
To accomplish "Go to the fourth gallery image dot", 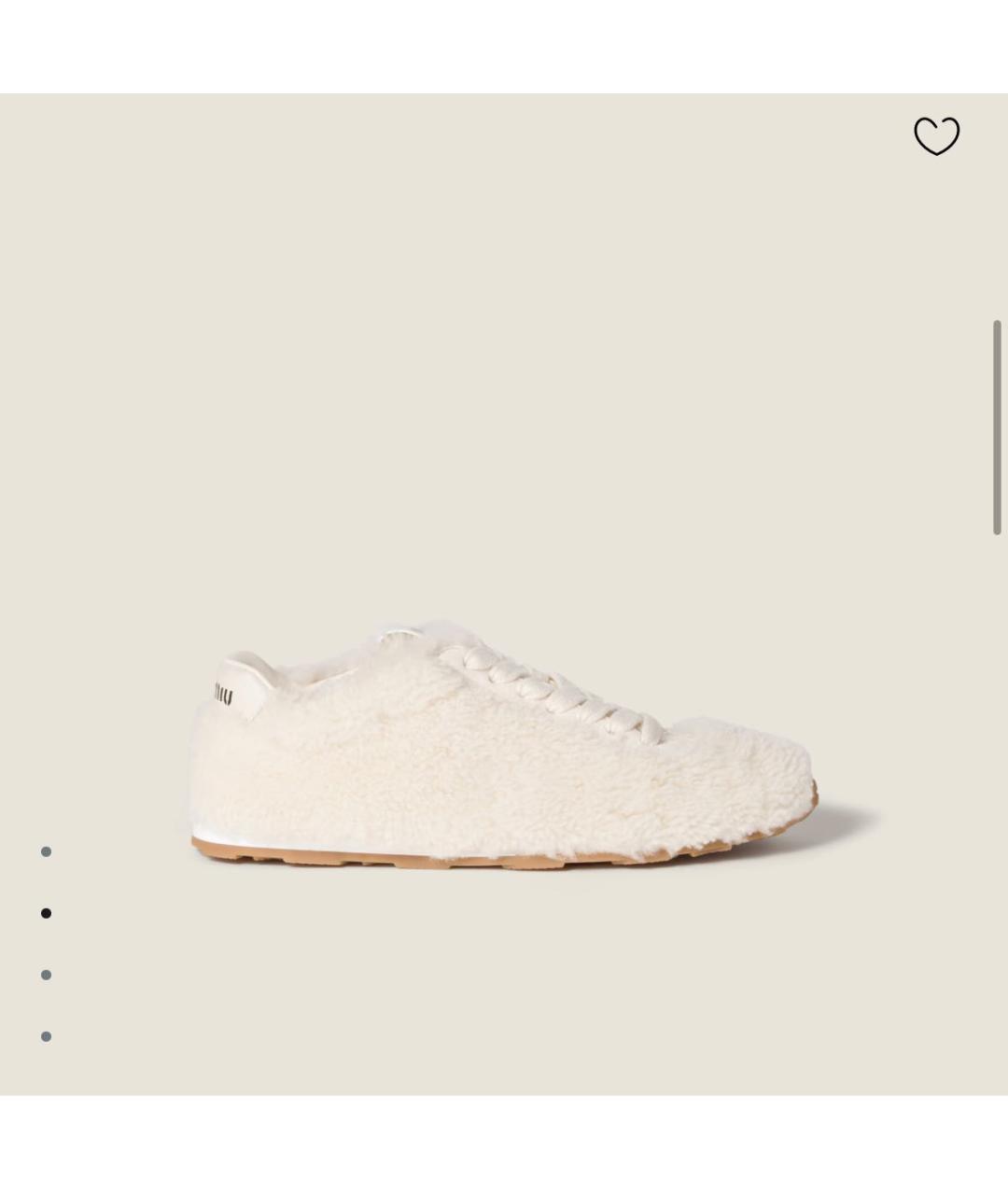I will [46, 1036].
